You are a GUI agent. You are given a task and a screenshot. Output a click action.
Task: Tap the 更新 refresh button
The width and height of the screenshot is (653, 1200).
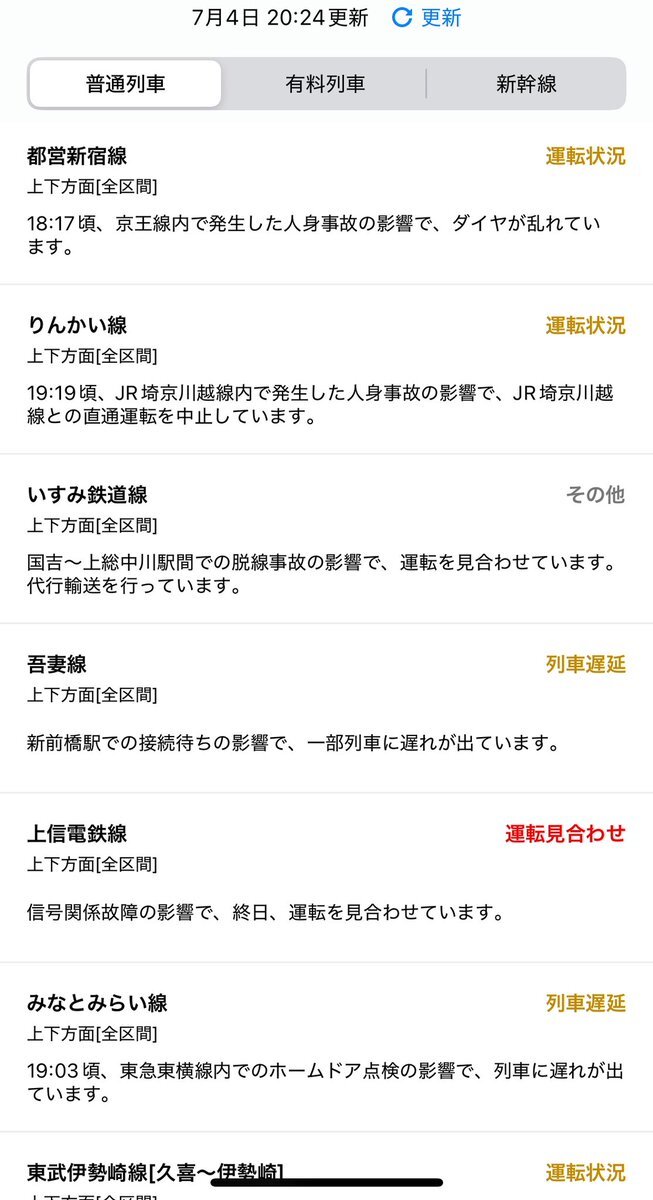[x=427, y=18]
